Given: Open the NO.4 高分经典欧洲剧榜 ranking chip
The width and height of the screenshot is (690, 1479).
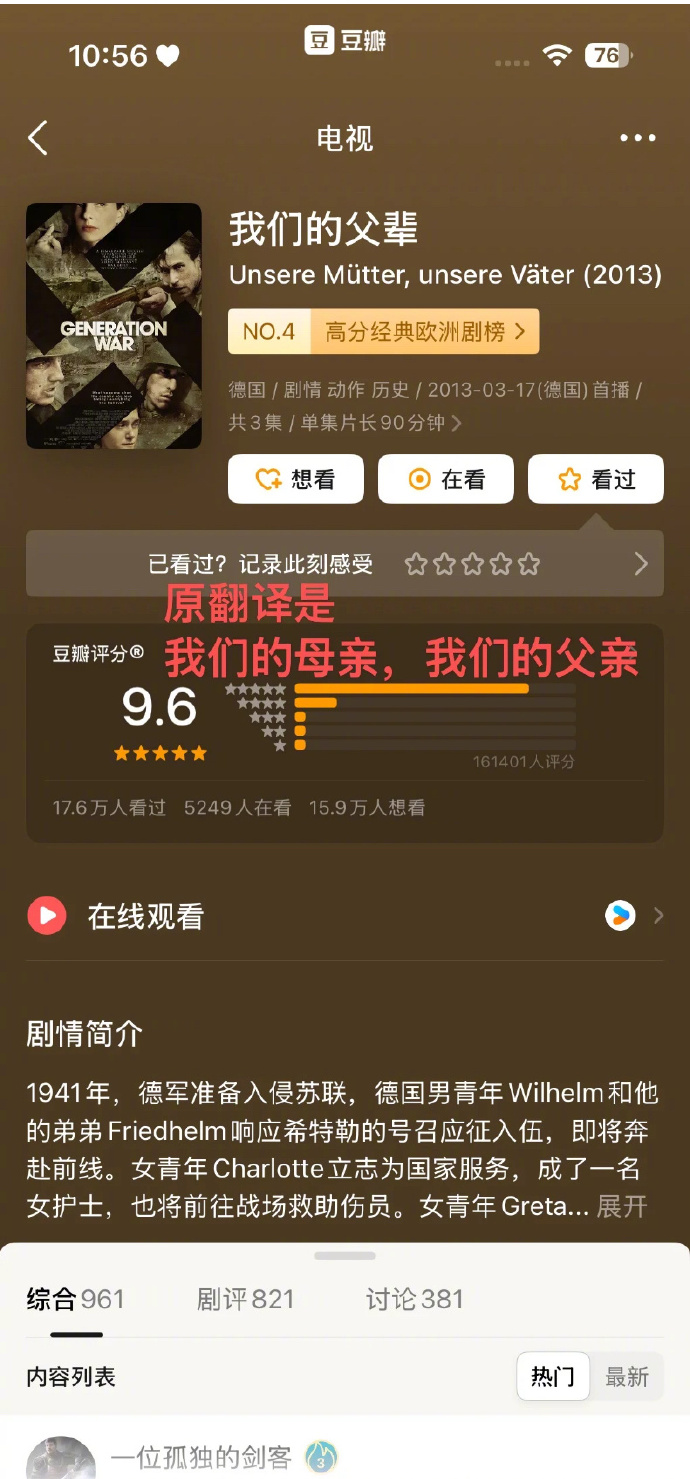Looking at the screenshot, I should pos(384,332).
